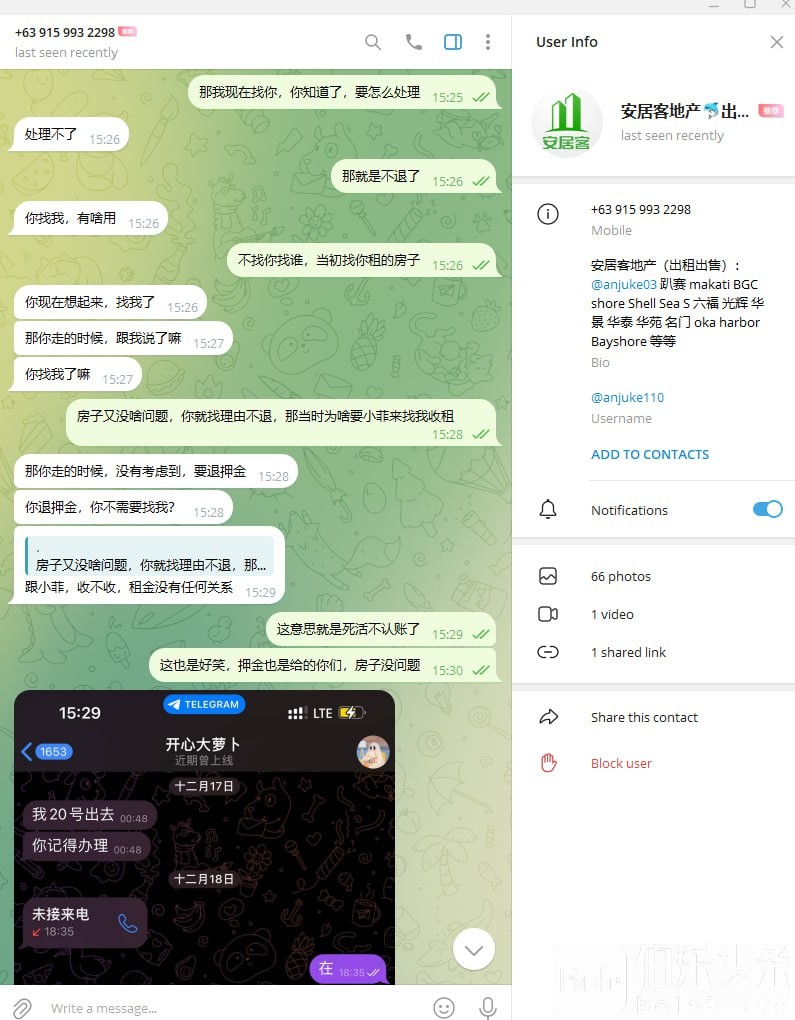Open the 66 photos list

pos(620,576)
